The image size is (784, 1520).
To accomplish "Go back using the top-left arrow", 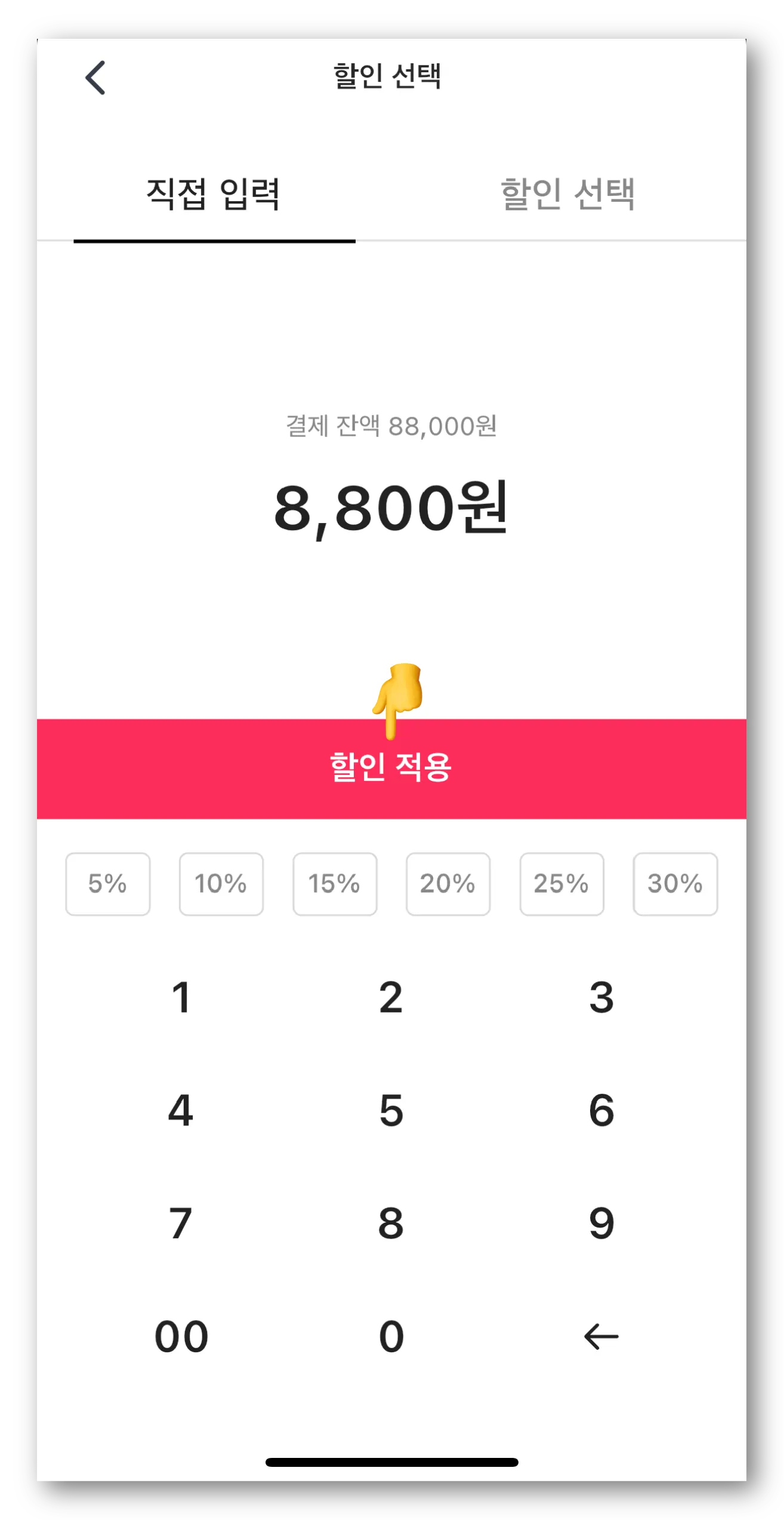I will click(x=95, y=78).
